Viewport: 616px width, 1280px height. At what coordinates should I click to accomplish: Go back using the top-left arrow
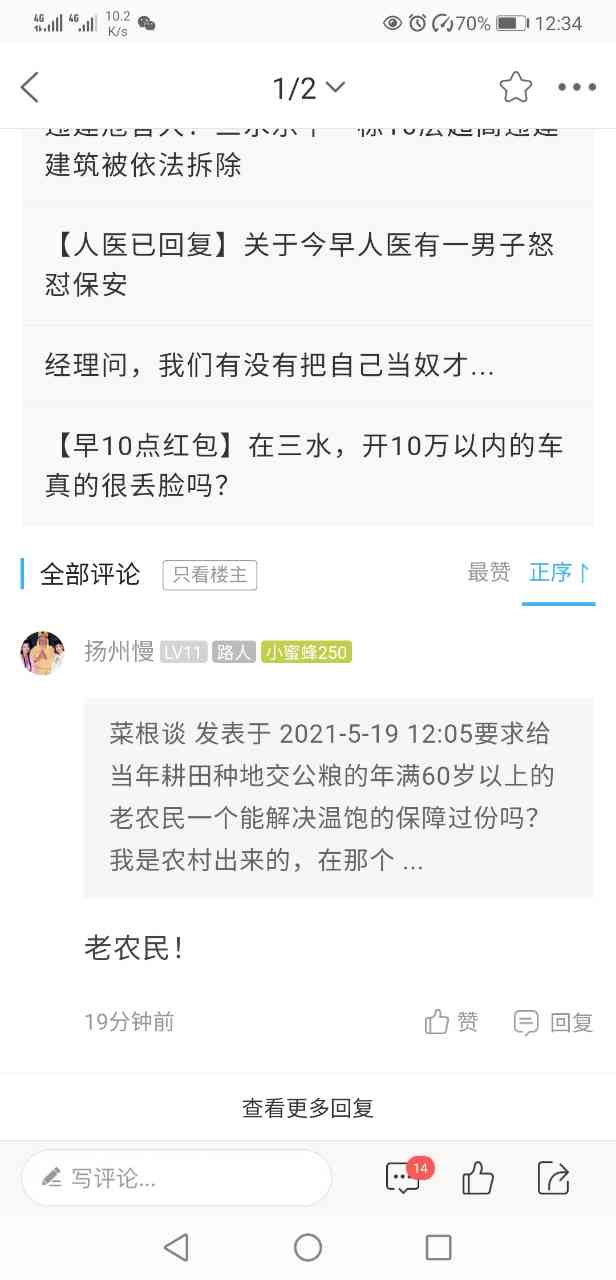coord(30,88)
